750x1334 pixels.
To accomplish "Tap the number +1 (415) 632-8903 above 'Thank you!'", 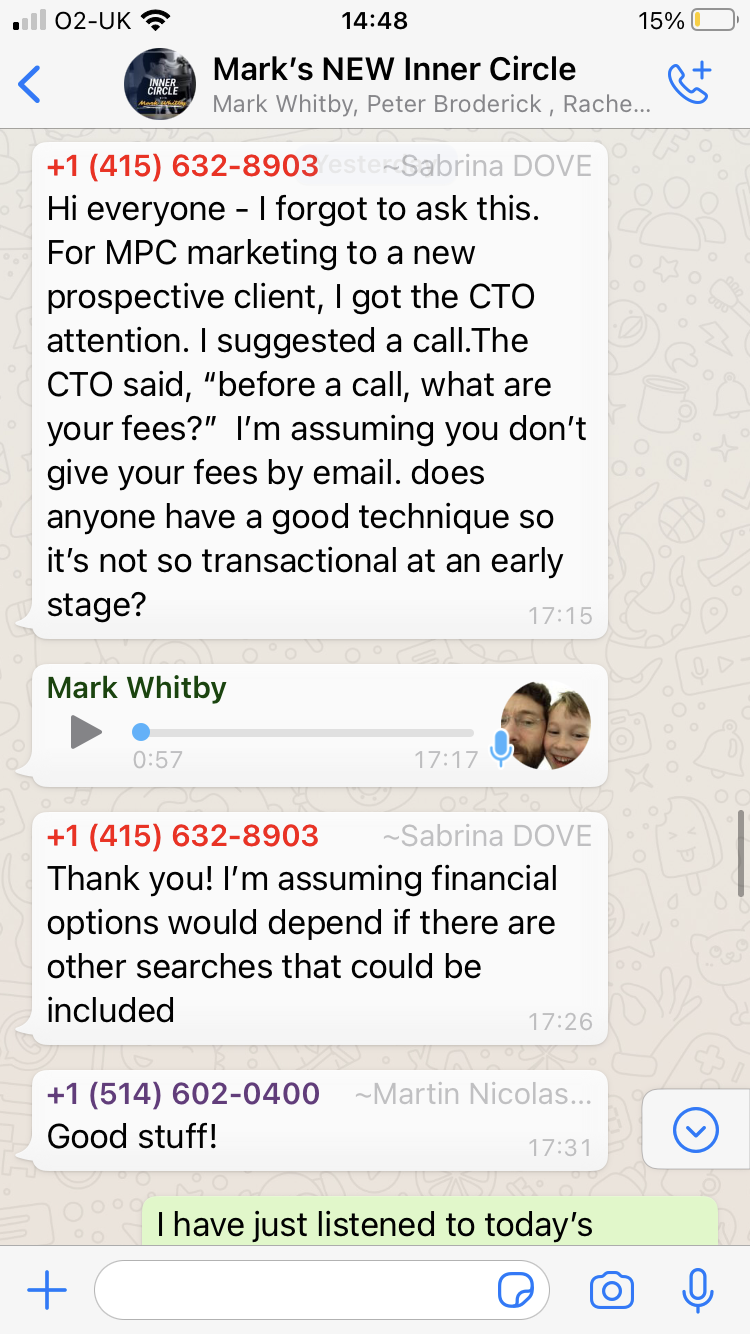I will pyautogui.click(x=183, y=835).
